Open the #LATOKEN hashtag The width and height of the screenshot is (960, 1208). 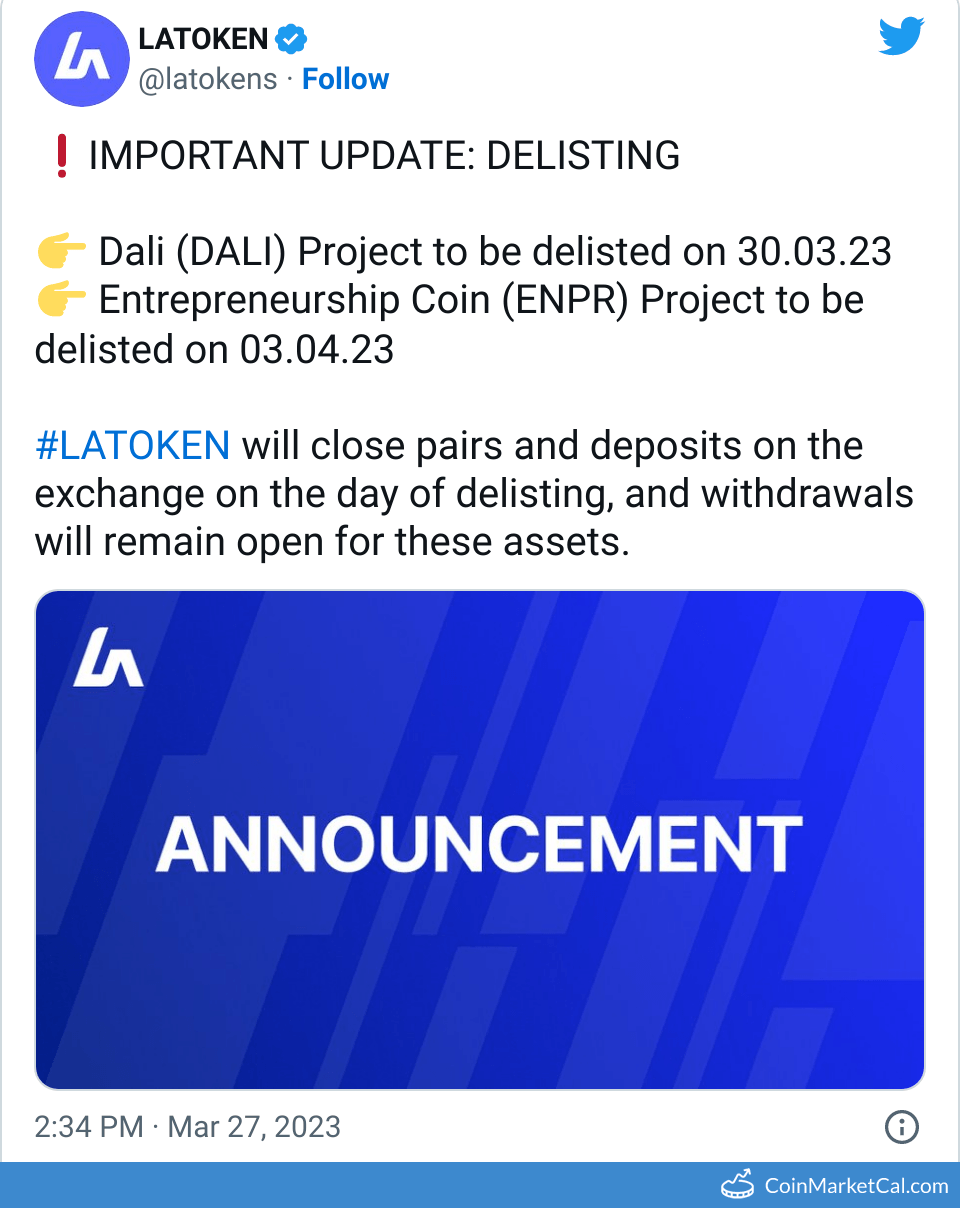click(x=133, y=445)
